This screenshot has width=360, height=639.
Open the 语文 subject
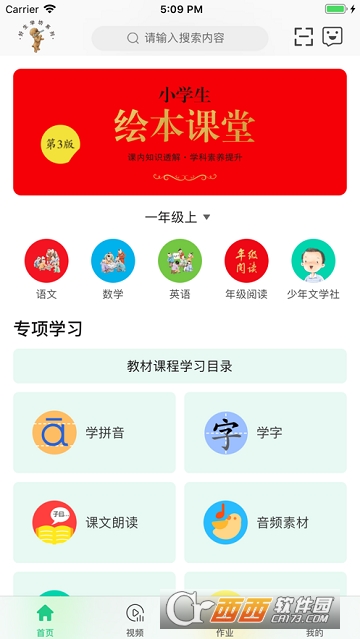(x=46, y=269)
